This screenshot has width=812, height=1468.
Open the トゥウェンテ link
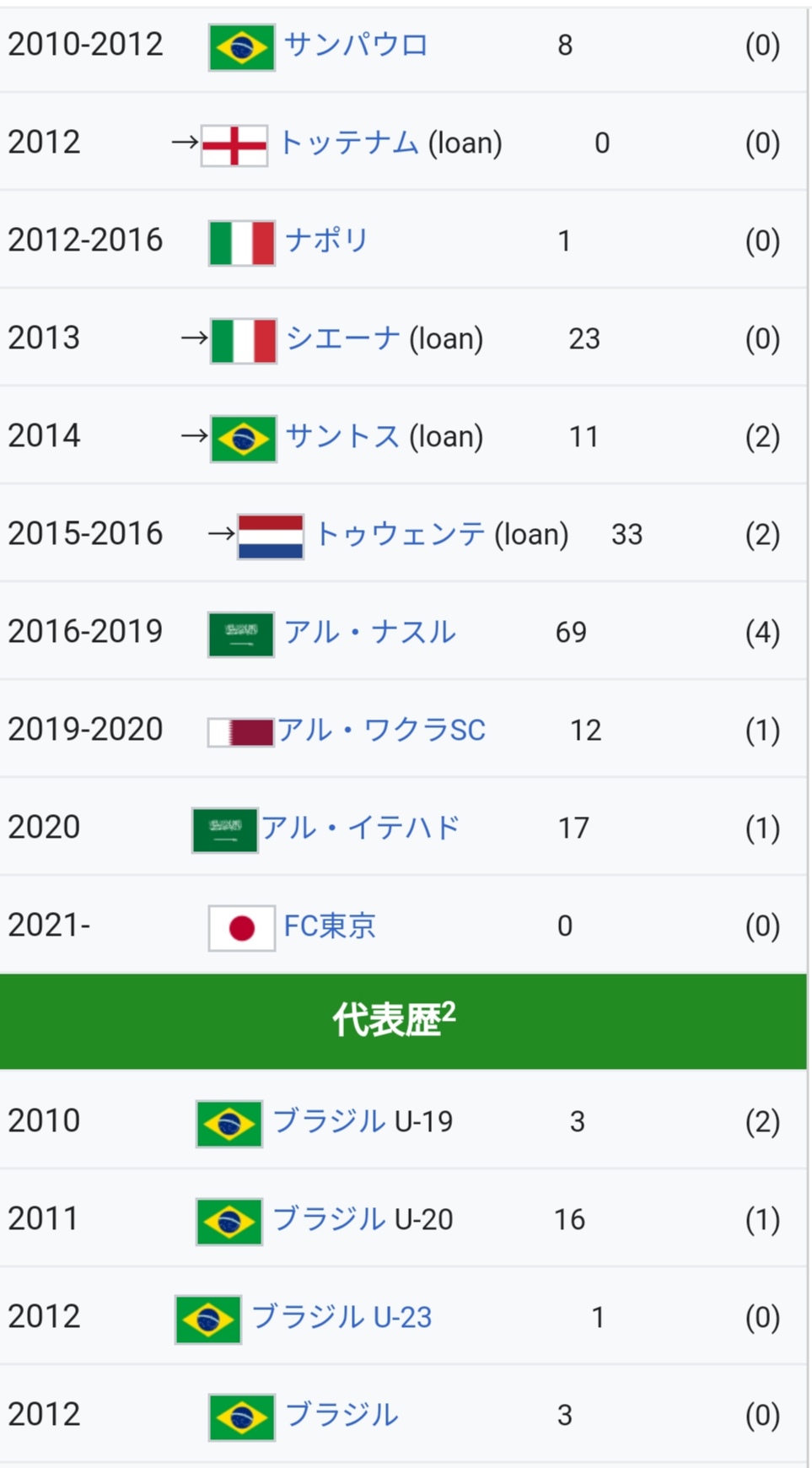pyautogui.click(x=401, y=534)
